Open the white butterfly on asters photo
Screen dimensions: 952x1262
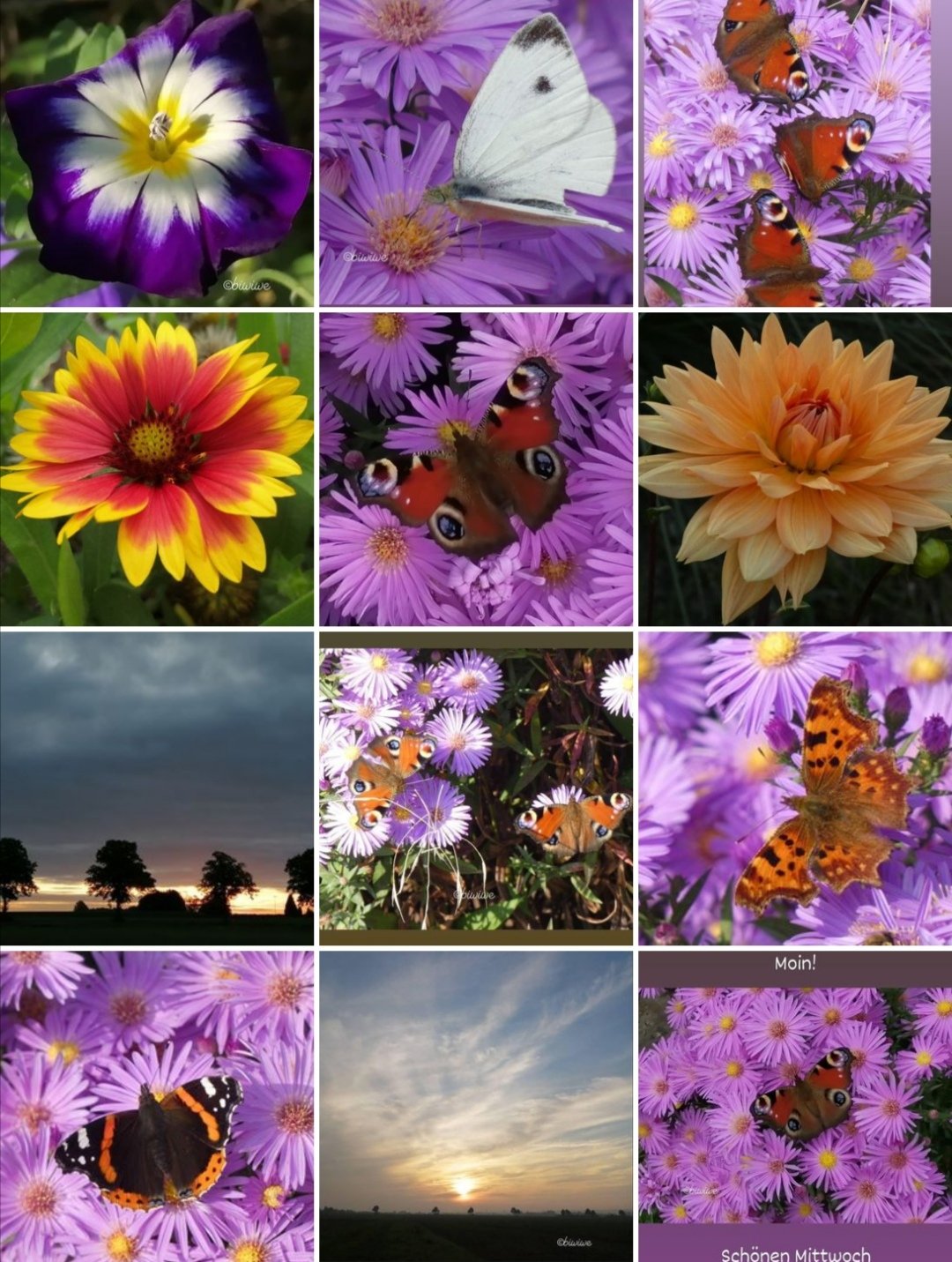[476, 153]
